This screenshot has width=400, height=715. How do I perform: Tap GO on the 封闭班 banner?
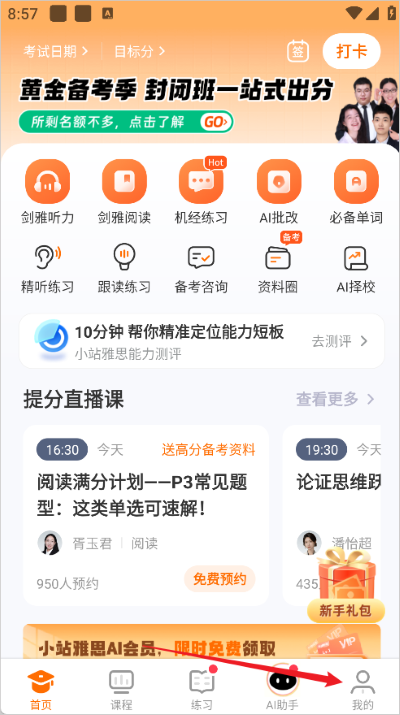click(x=217, y=122)
